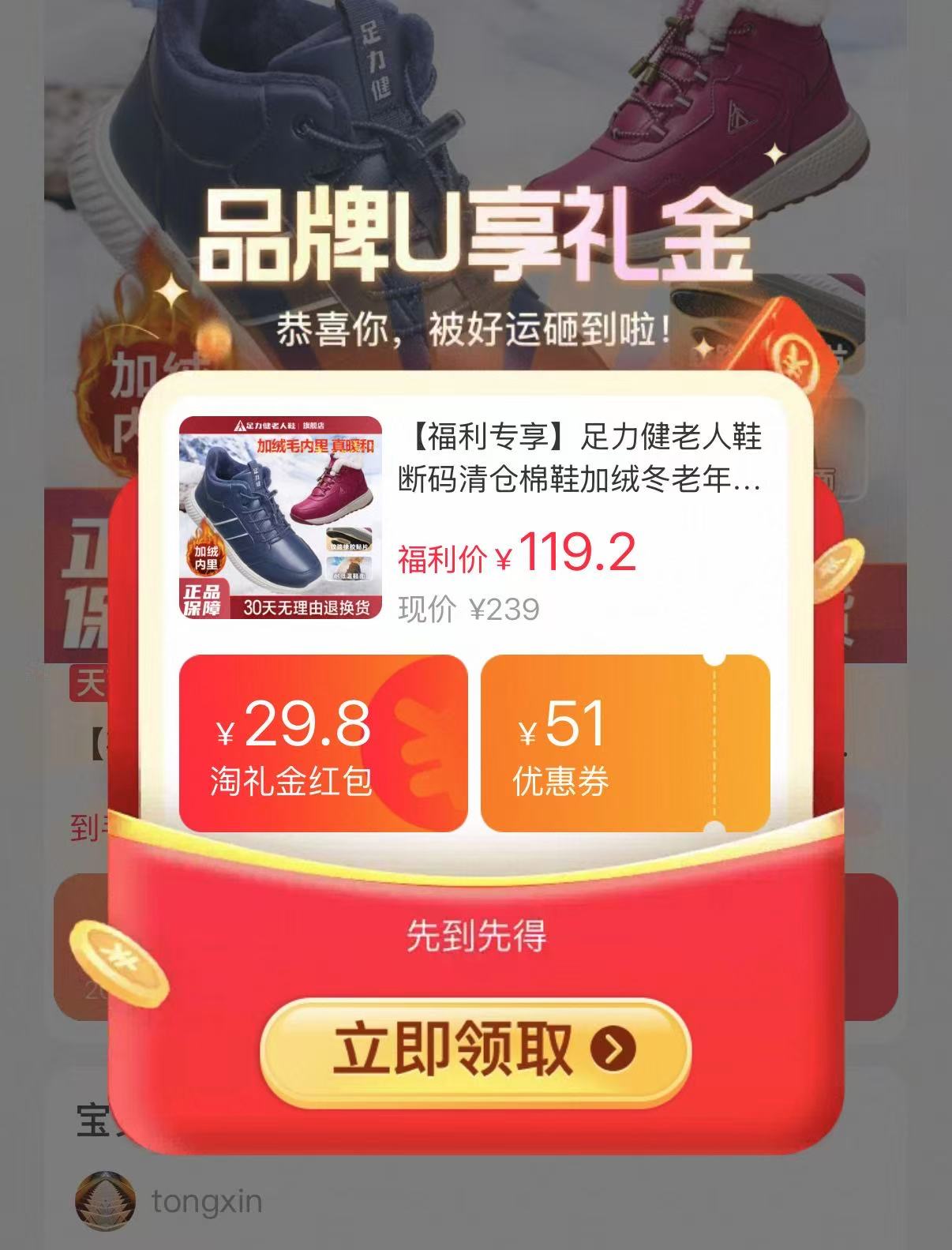
Task: Open the 品牌U享礼金 banner
Action: coord(474,233)
